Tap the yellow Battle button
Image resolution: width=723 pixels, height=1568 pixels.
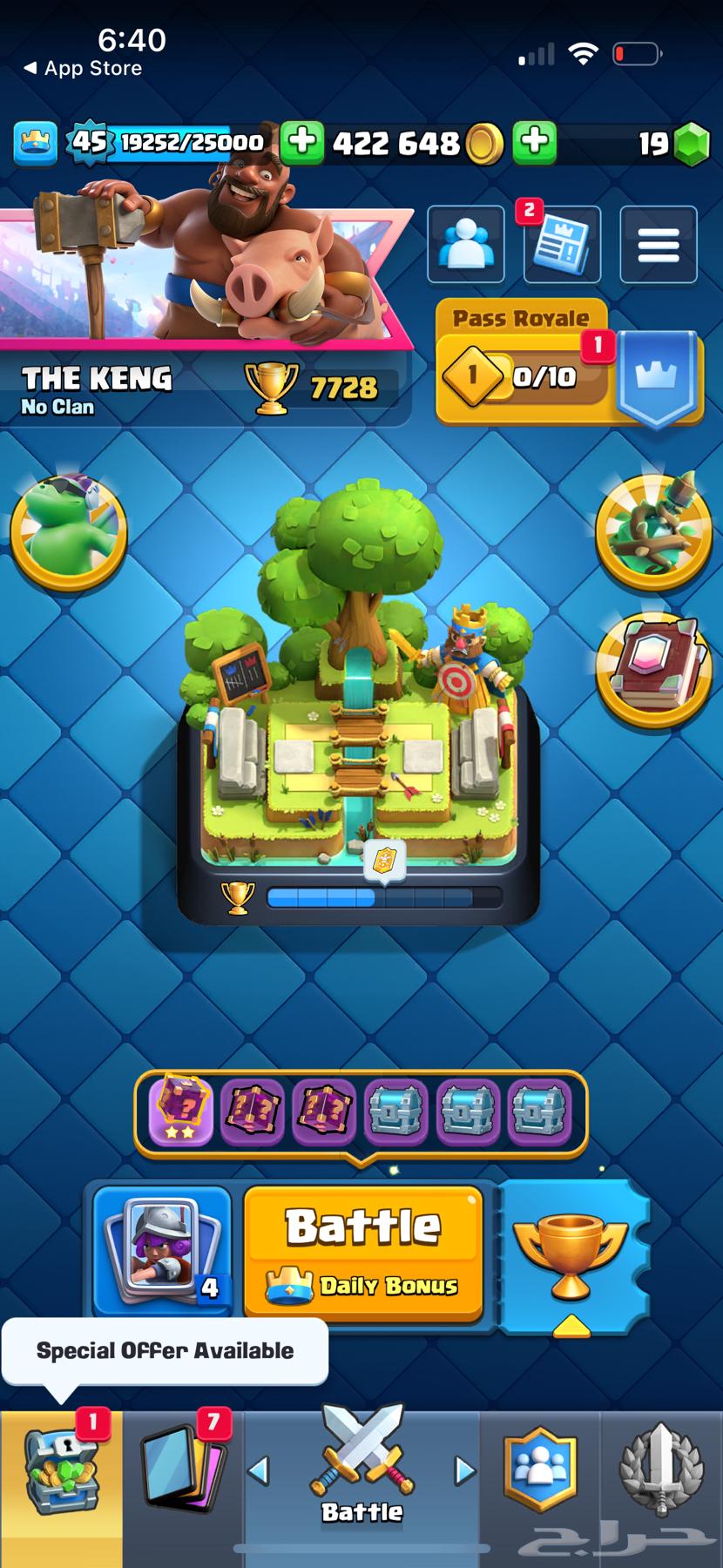pos(363,1248)
